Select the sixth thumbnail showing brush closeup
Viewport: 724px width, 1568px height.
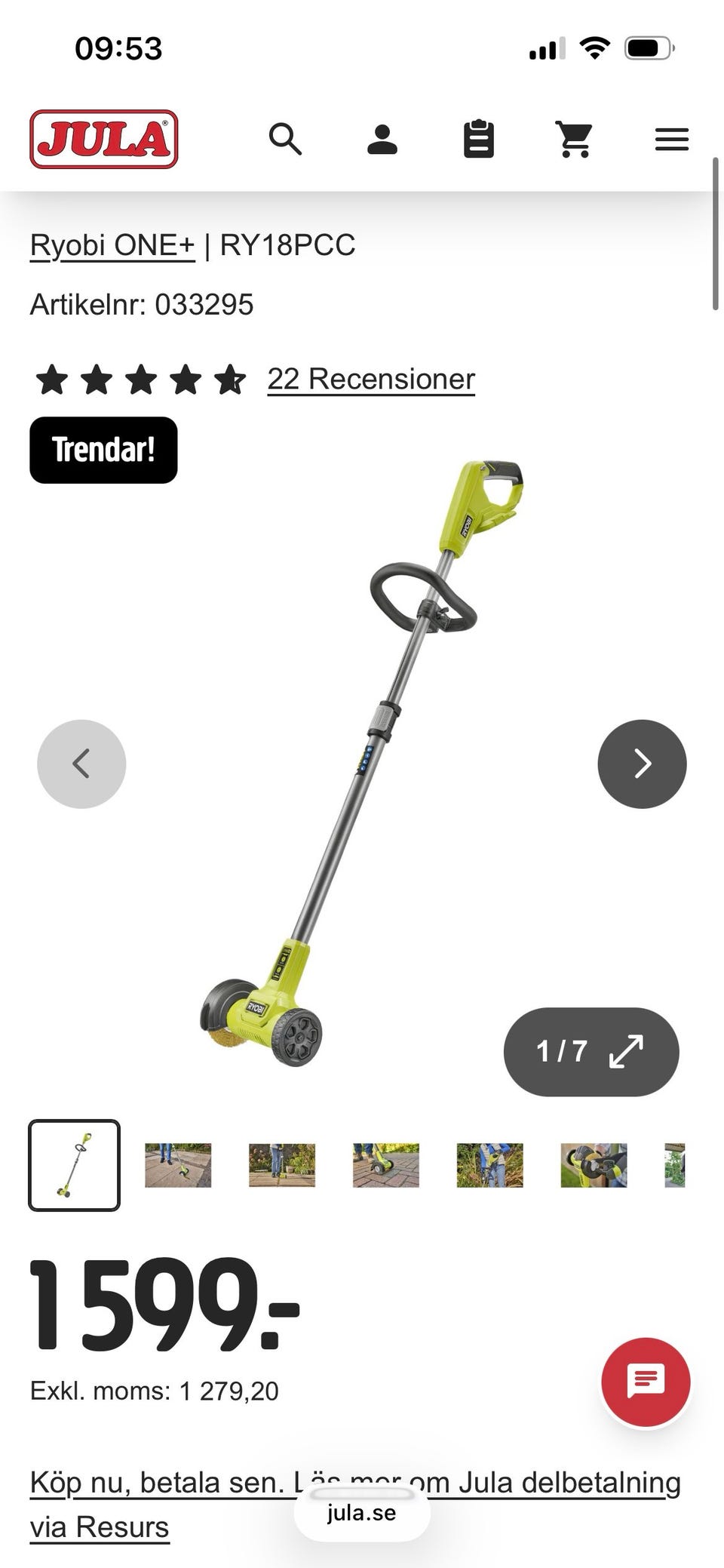point(594,1165)
